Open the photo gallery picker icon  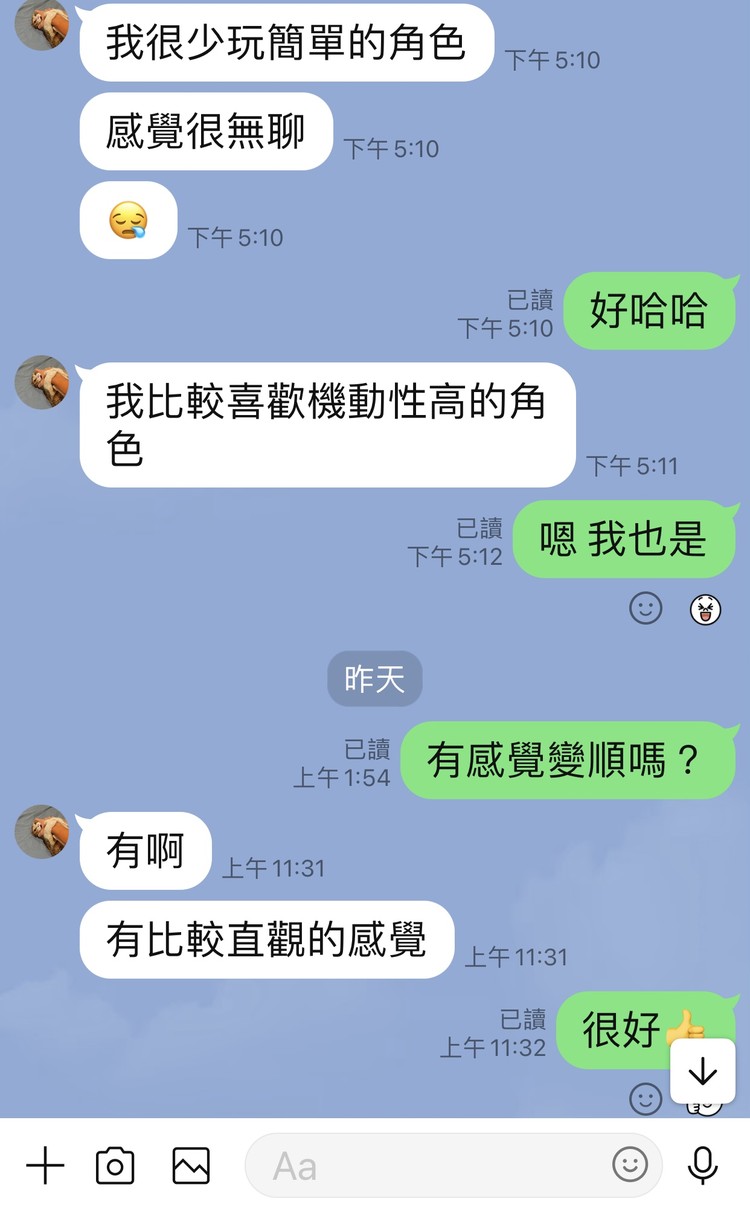pos(191,1165)
